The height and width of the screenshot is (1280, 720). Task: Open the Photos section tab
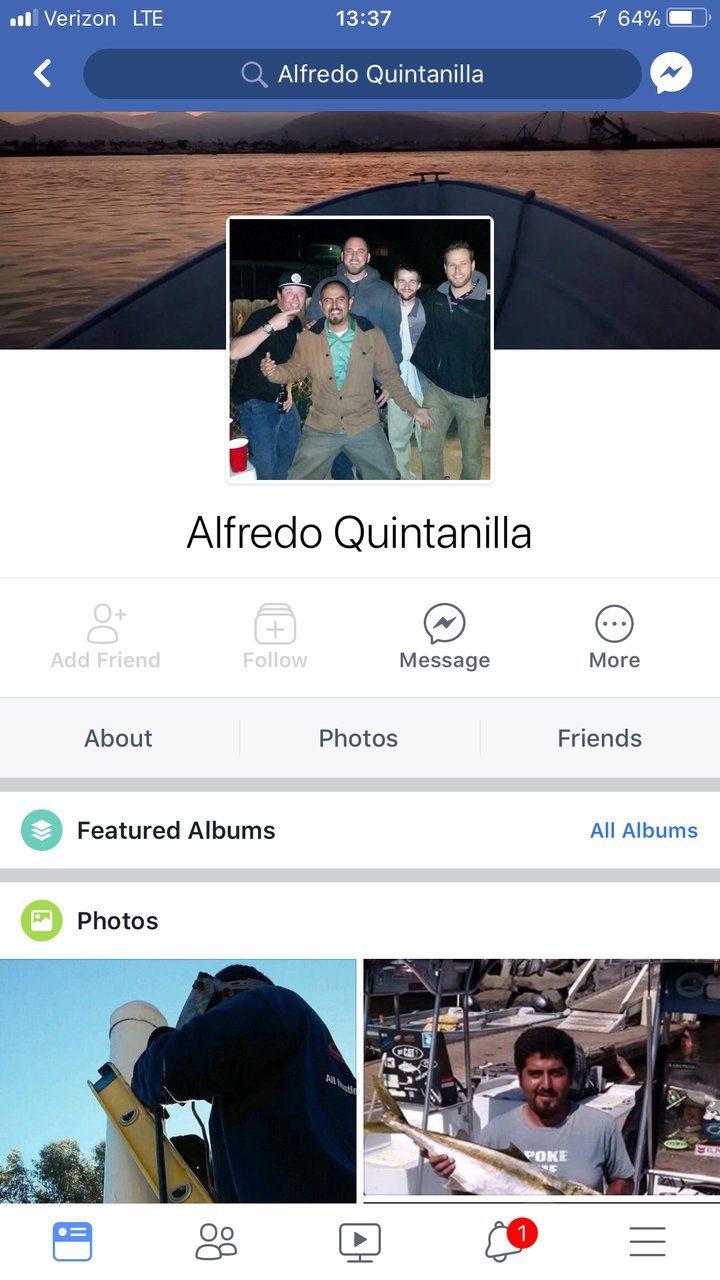(x=359, y=738)
